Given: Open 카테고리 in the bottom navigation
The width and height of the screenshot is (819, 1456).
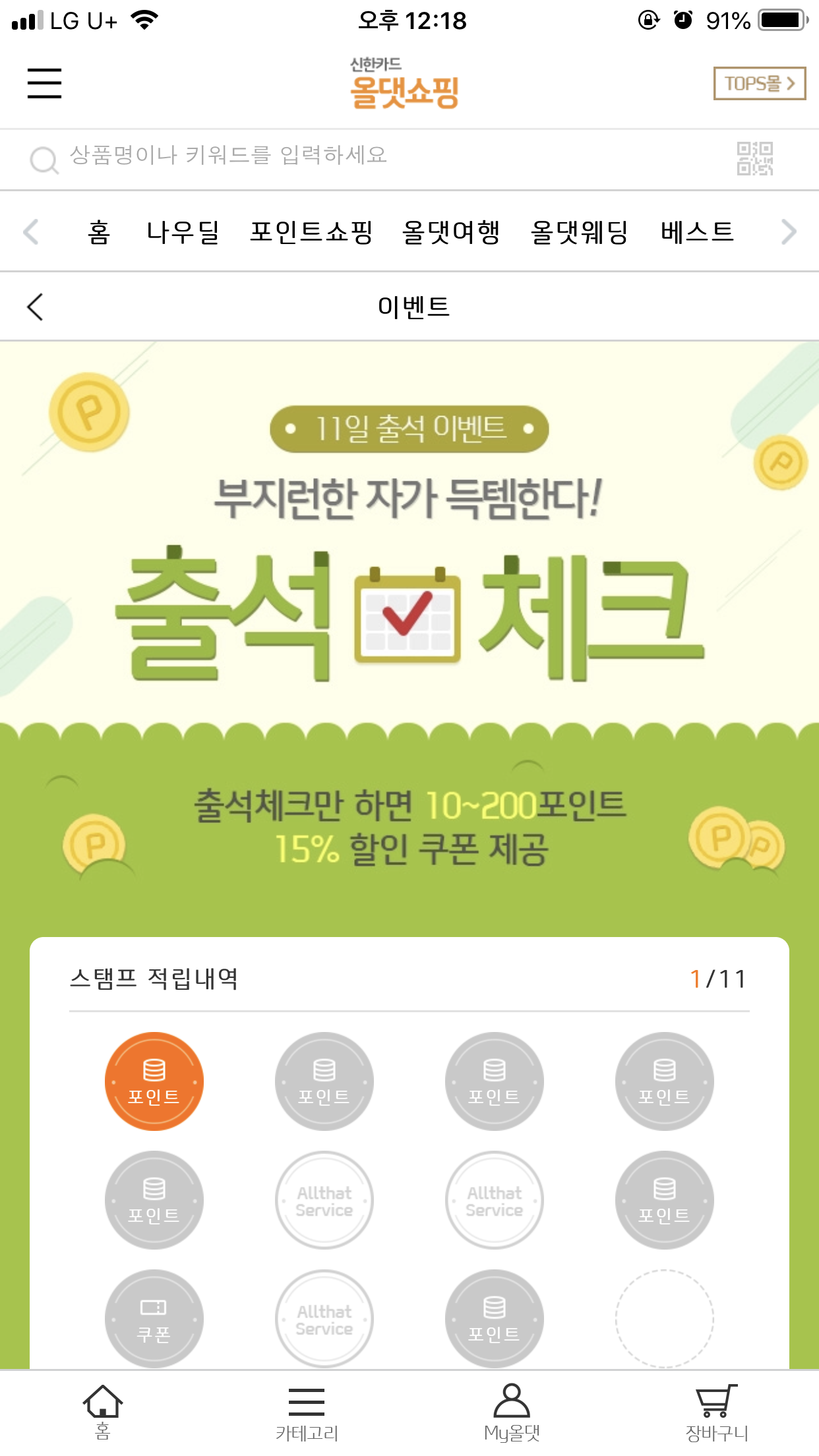Looking at the screenshot, I should click(x=307, y=1411).
